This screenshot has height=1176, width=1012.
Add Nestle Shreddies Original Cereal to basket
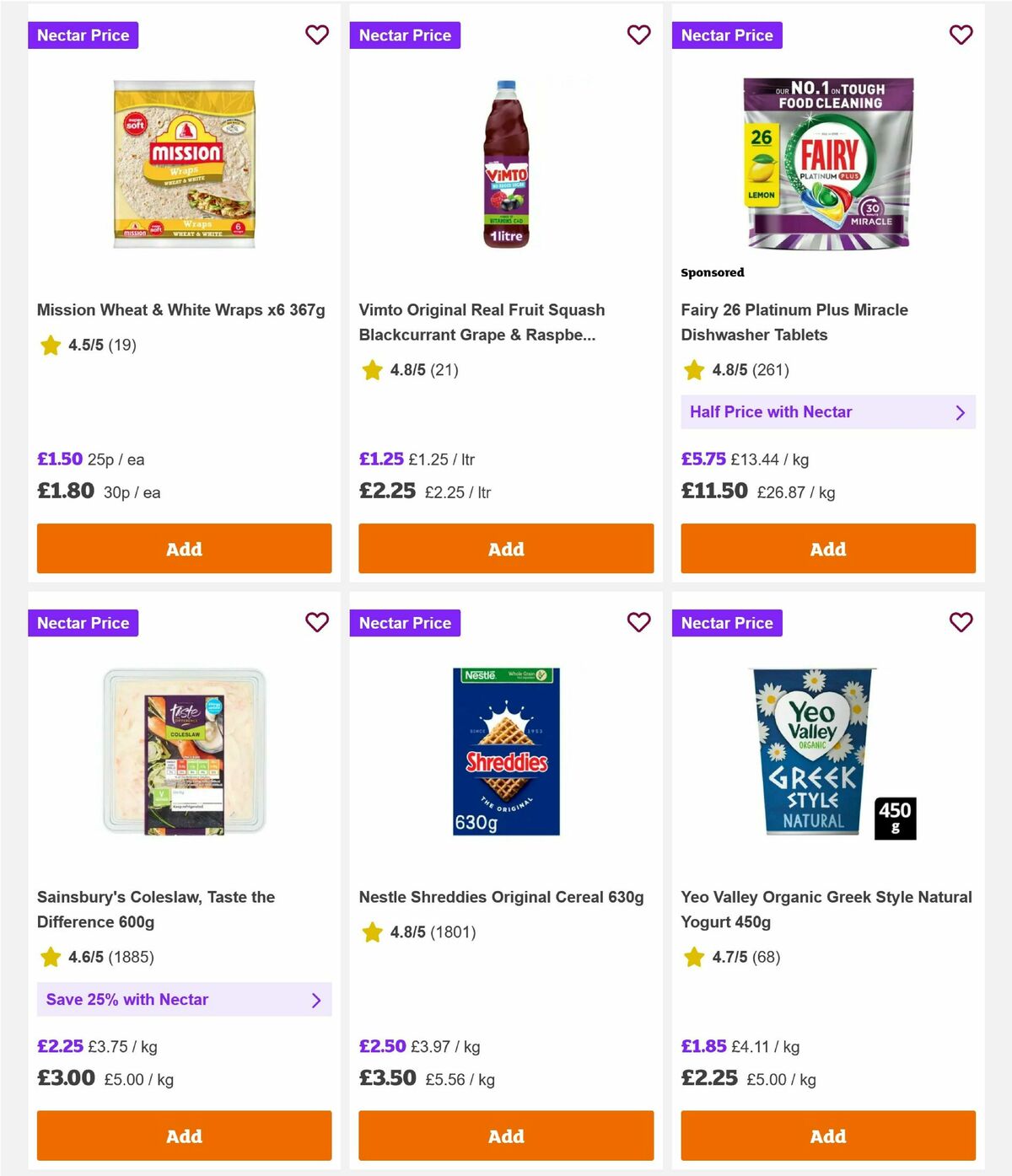coord(506,1136)
